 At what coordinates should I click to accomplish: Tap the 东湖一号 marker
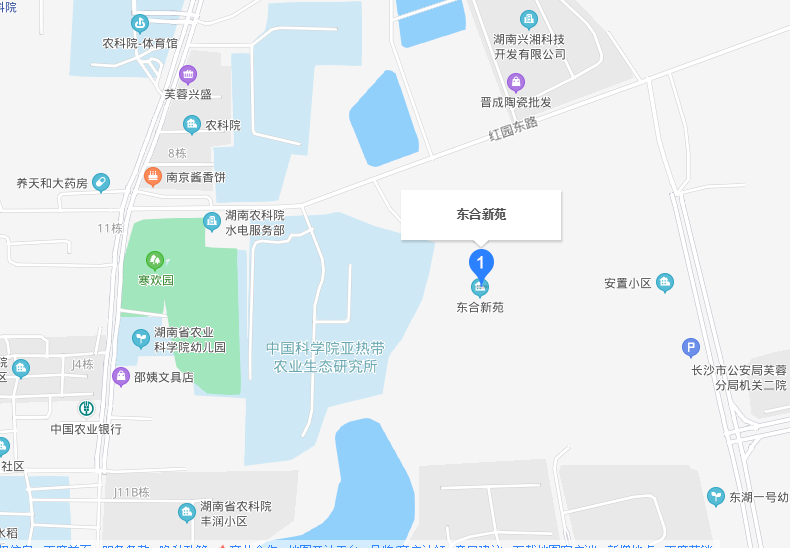tap(716, 496)
